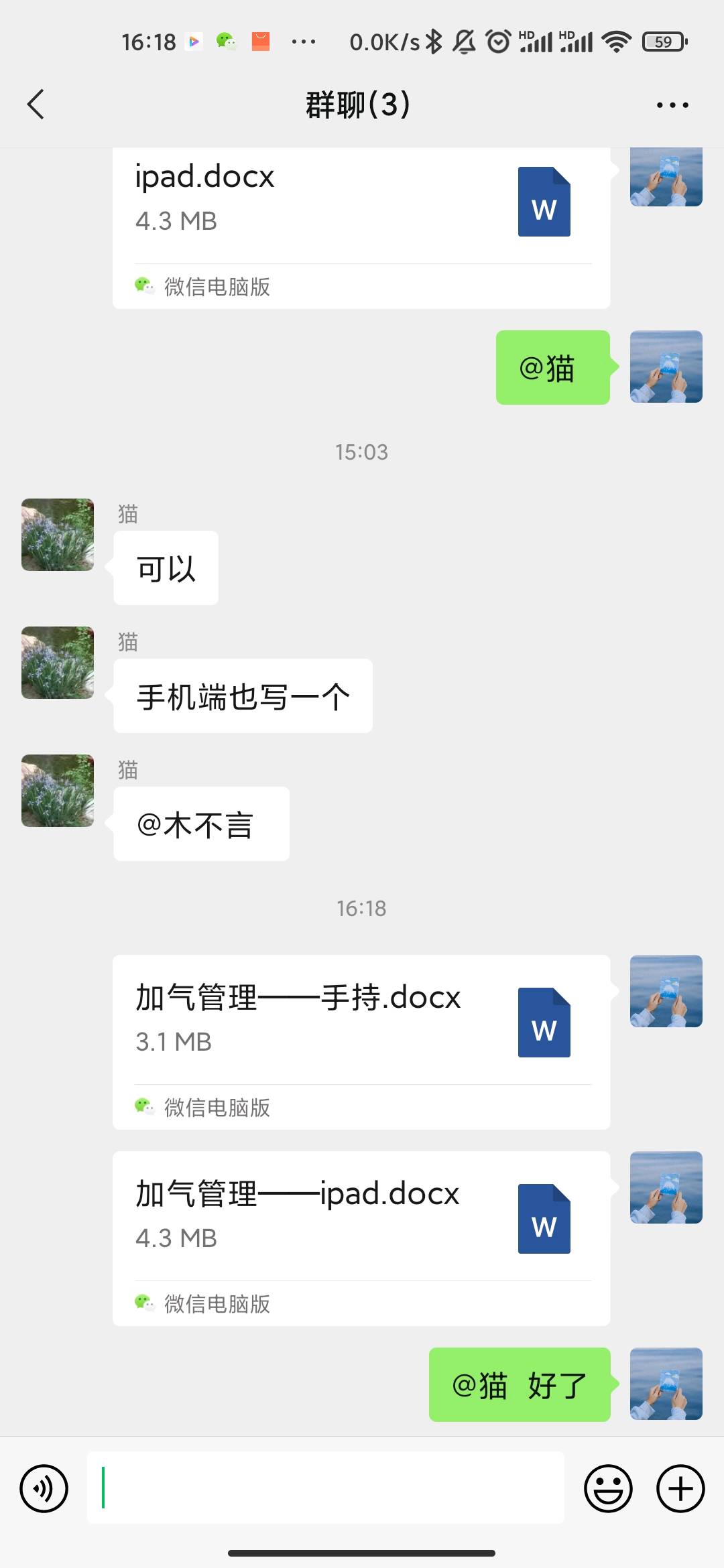Tap my avatar beside the @猫 好了 message
The height and width of the screenshot is (1568, 724).
point(666,1384)
